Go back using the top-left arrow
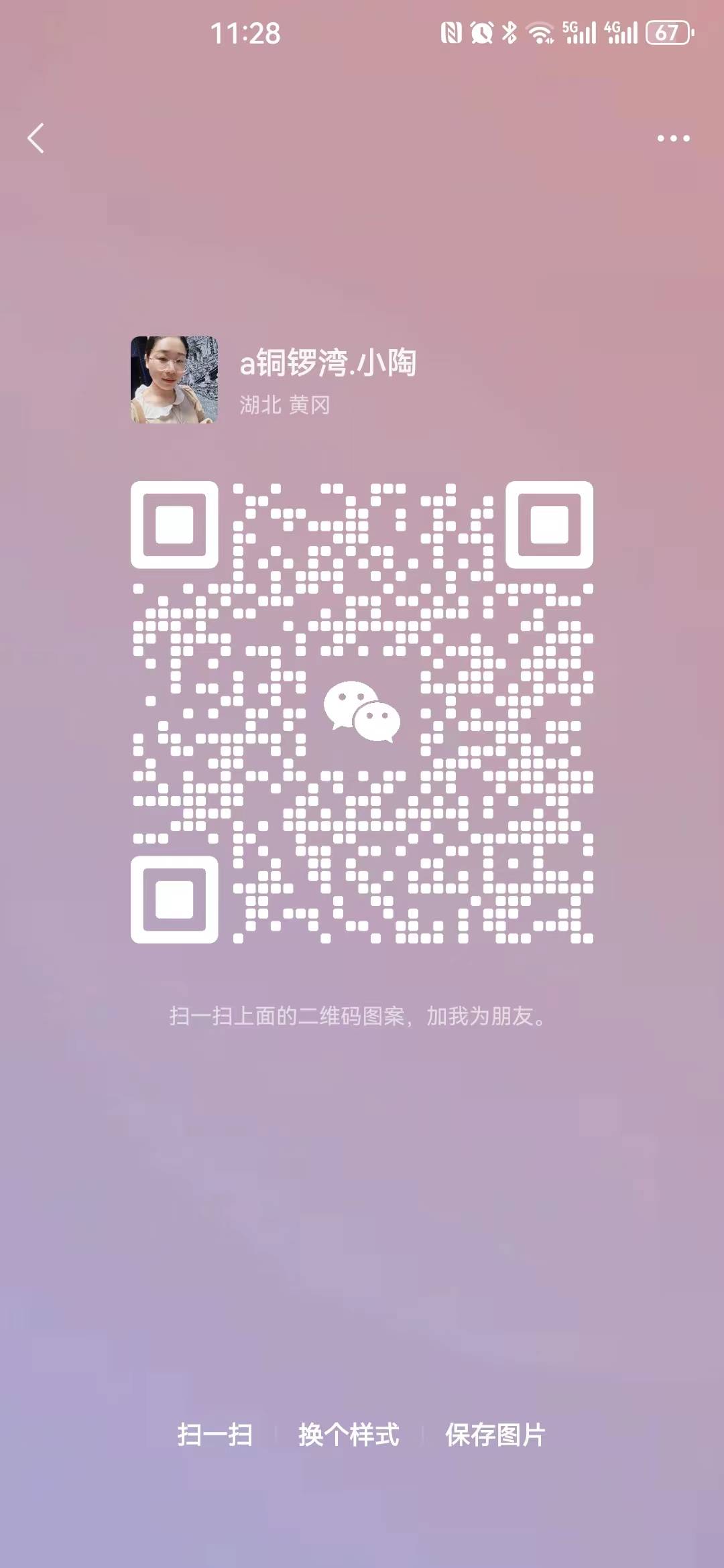This screenshot has height=1568, width=724. (x=36, y=138)
